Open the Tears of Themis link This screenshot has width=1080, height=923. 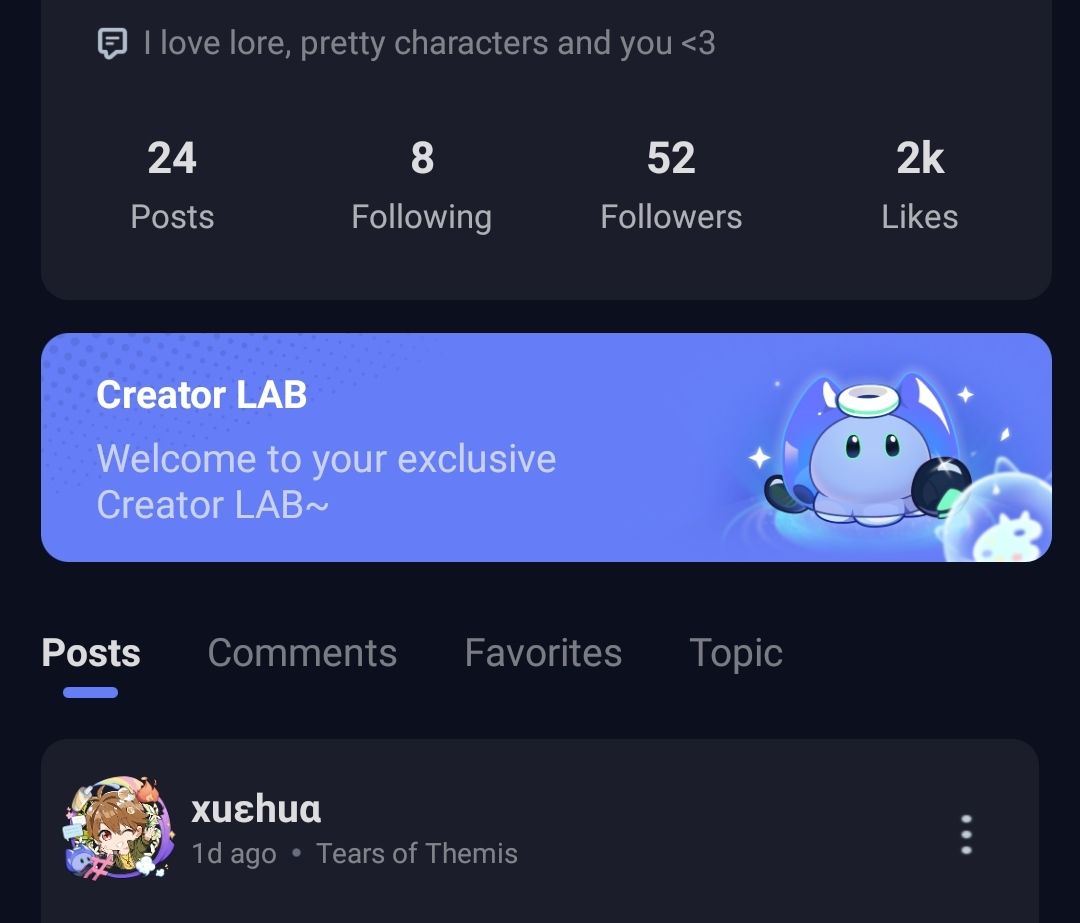click(417, 854)
